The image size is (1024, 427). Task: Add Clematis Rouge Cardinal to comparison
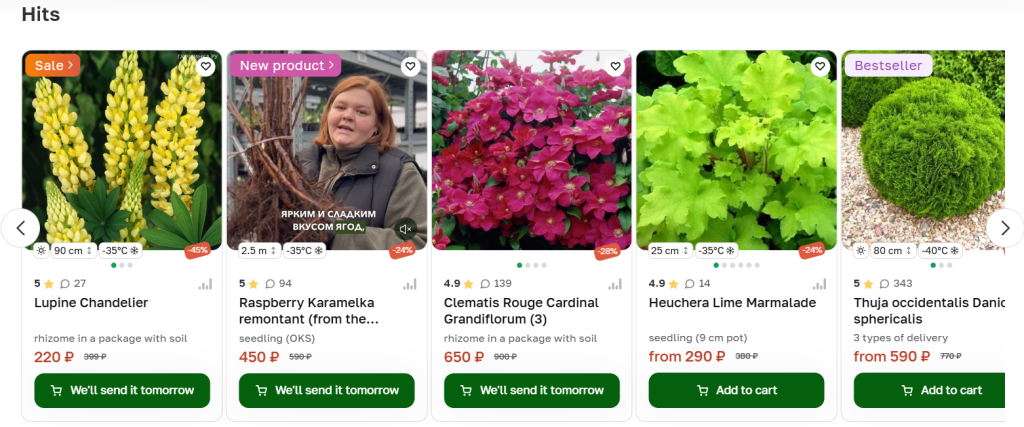[x=615, y=284]
